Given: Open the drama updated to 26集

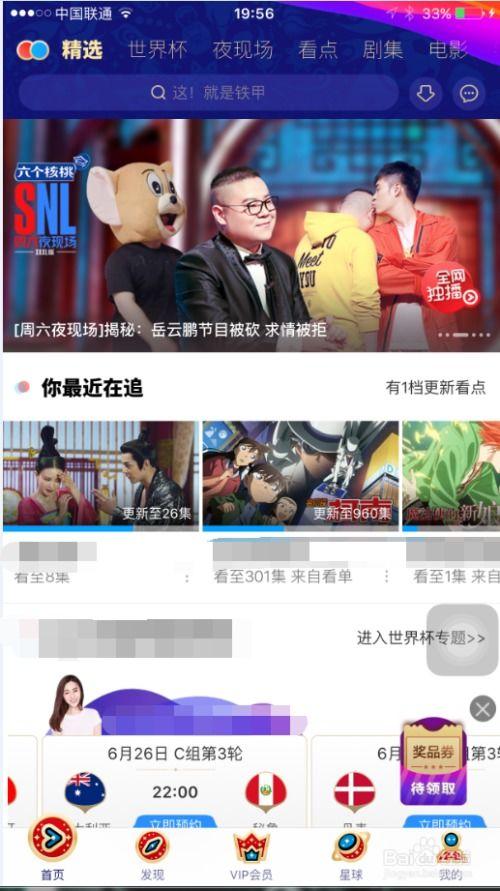Looking at the screenshot, I should click(101, 476).
